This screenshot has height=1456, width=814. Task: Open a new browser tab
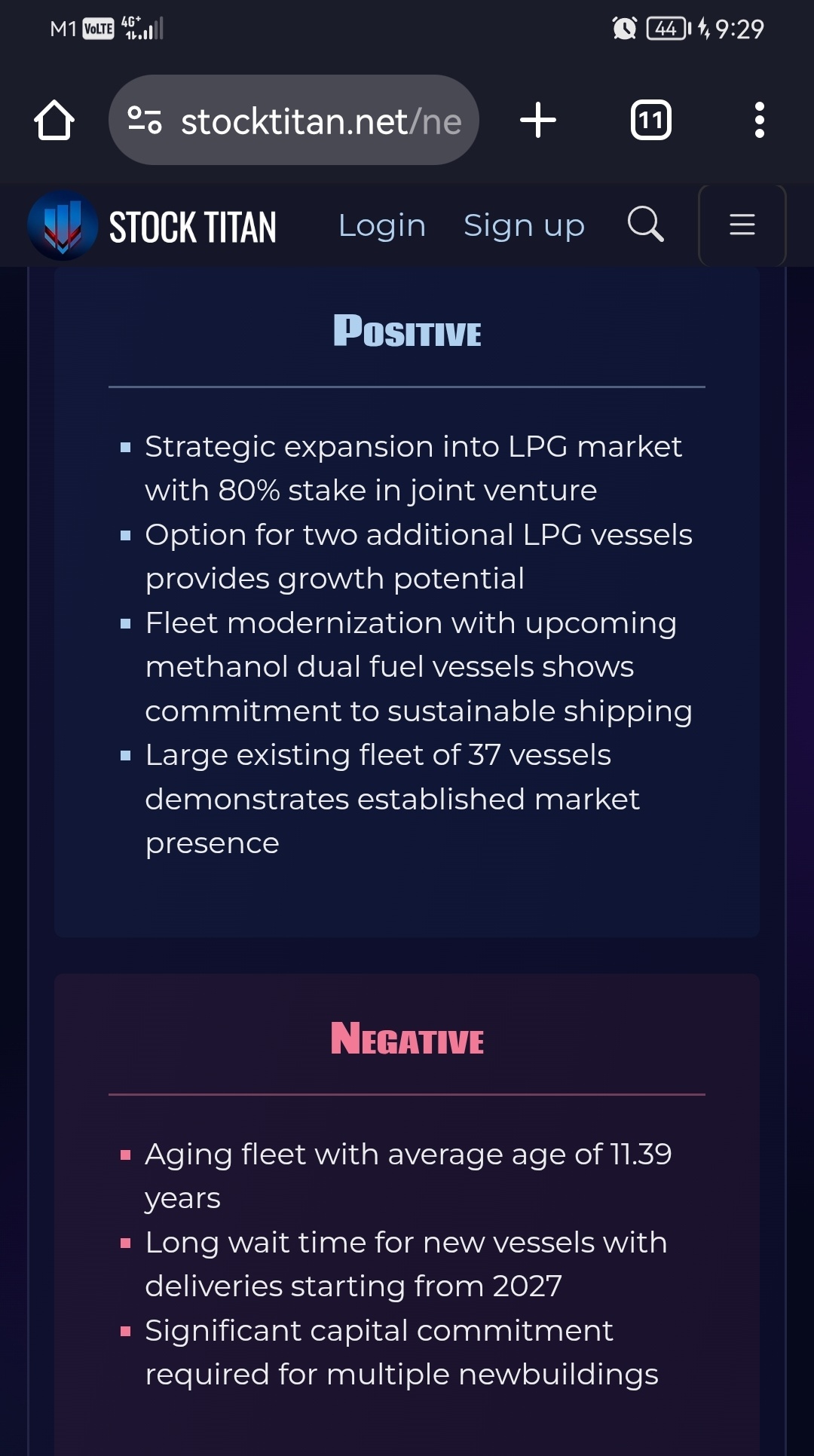(538, 120)
